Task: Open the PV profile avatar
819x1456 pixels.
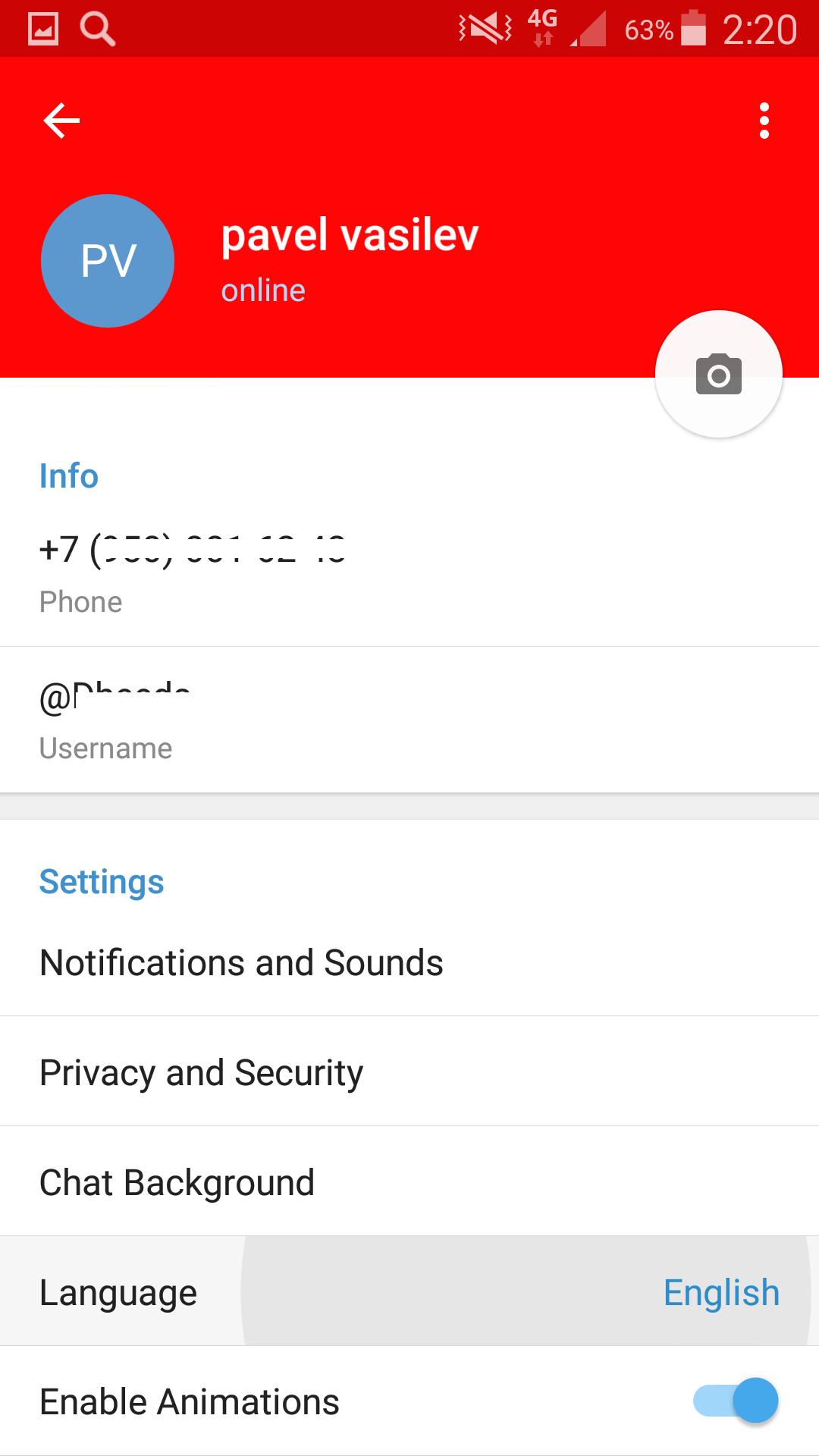Action: (x=108, y=261)
